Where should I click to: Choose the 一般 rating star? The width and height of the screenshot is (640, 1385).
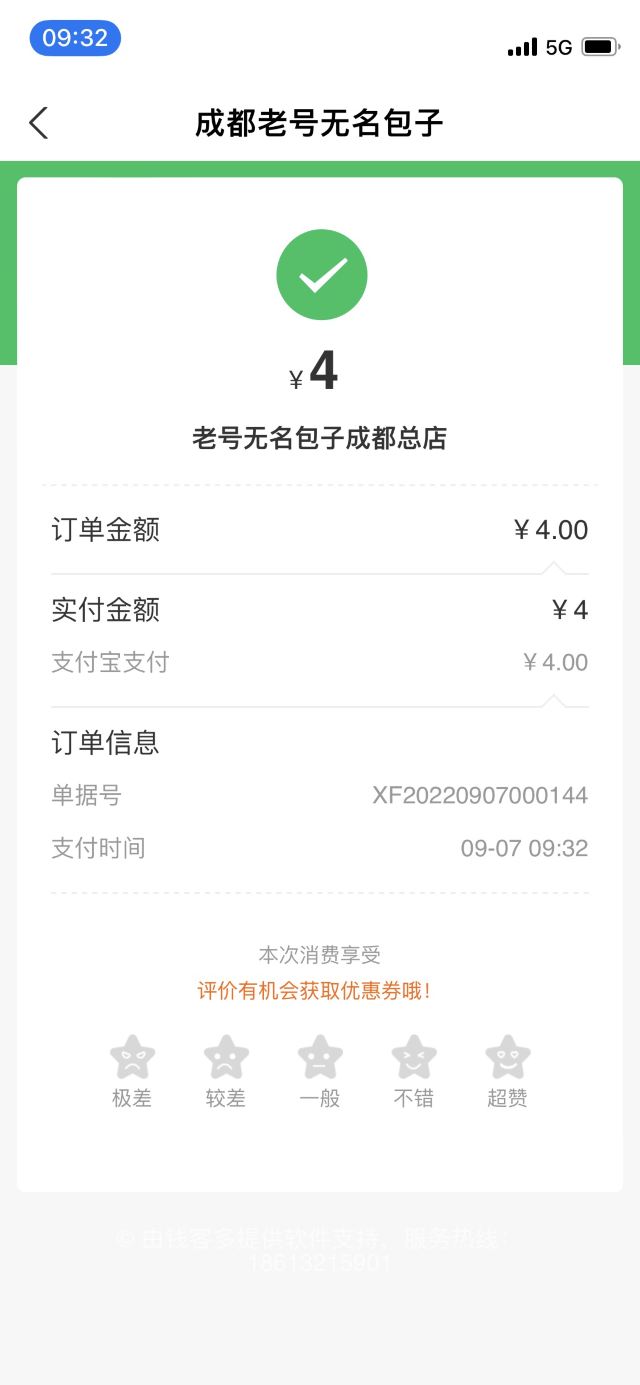click(320, 1058)
